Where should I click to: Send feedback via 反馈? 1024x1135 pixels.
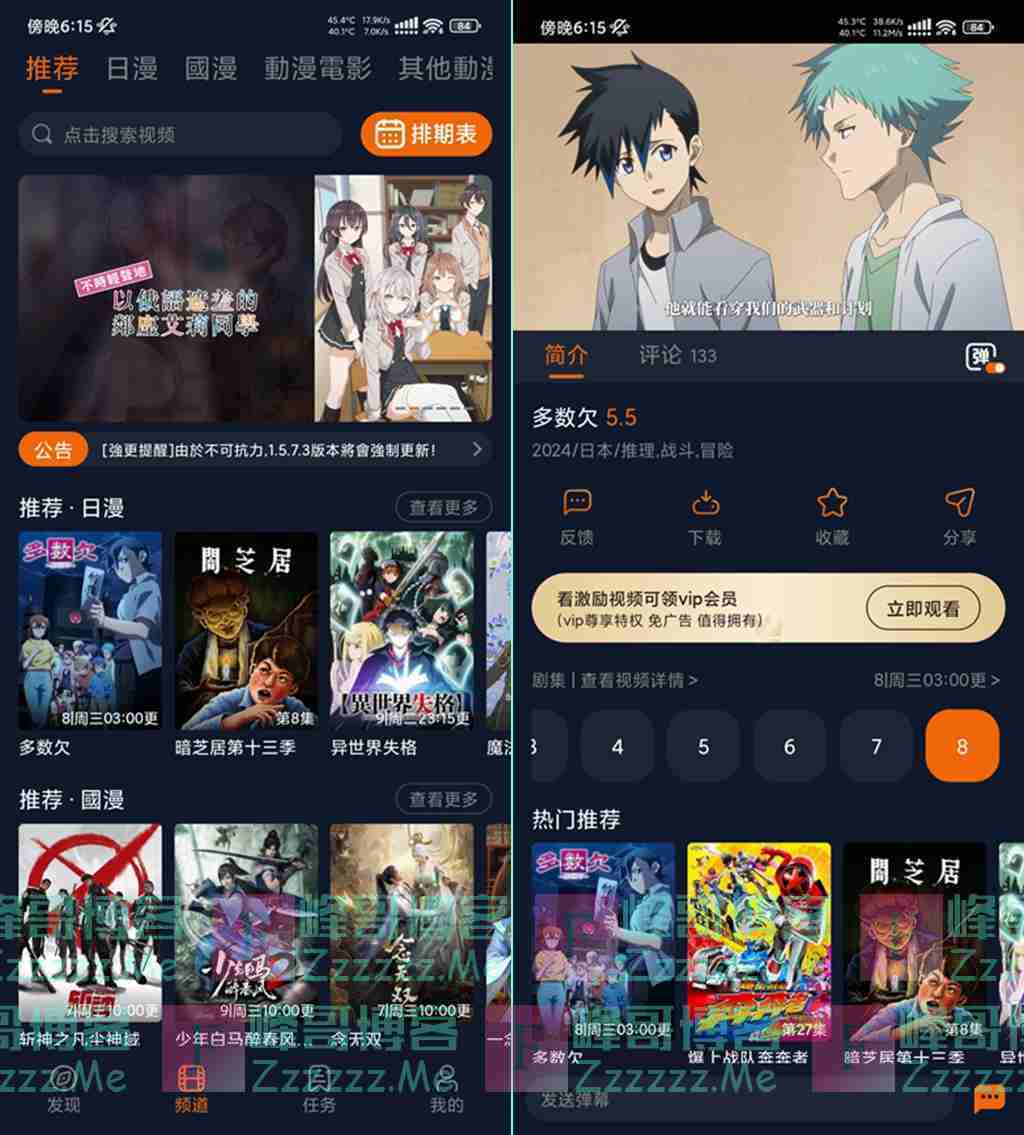click(x=577, y=516)
